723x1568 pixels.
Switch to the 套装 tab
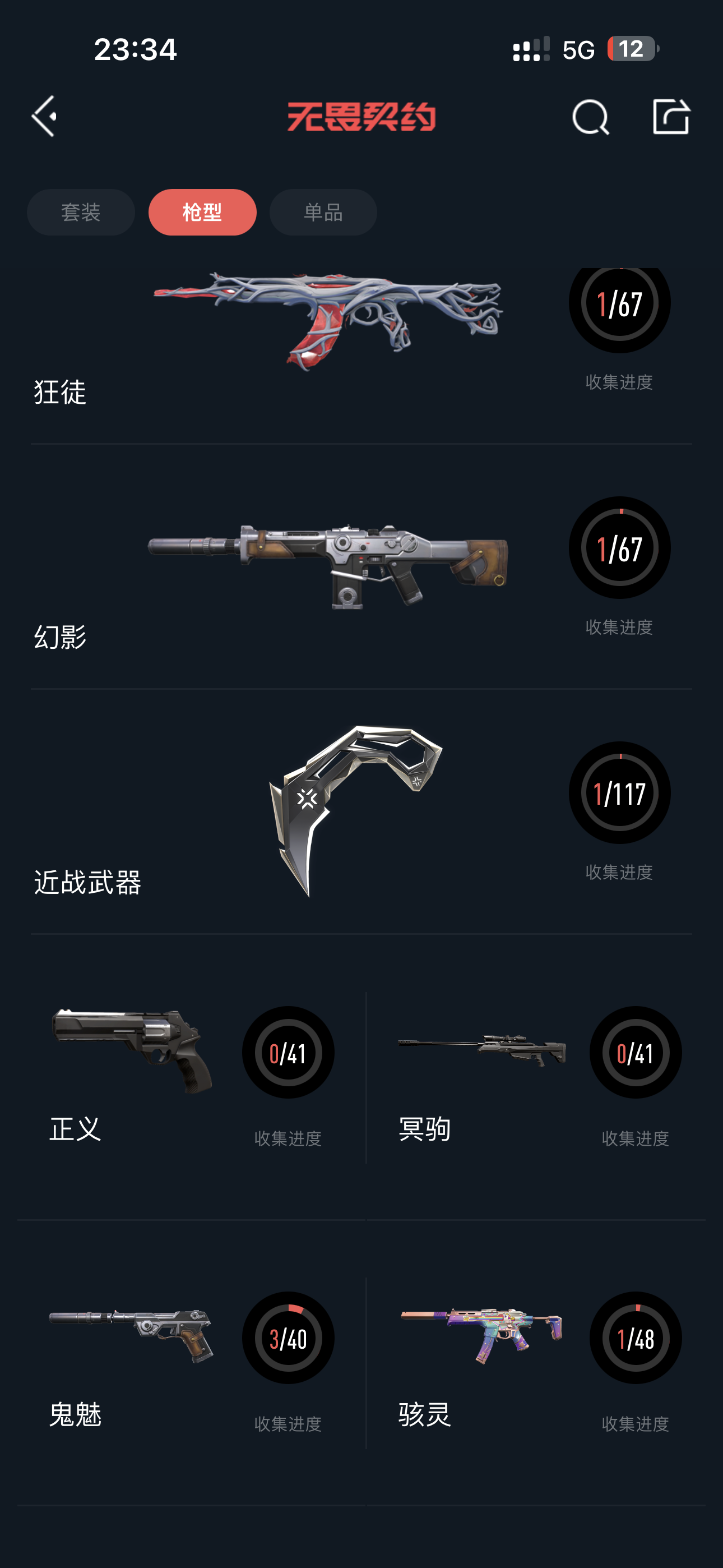point(81,213)
